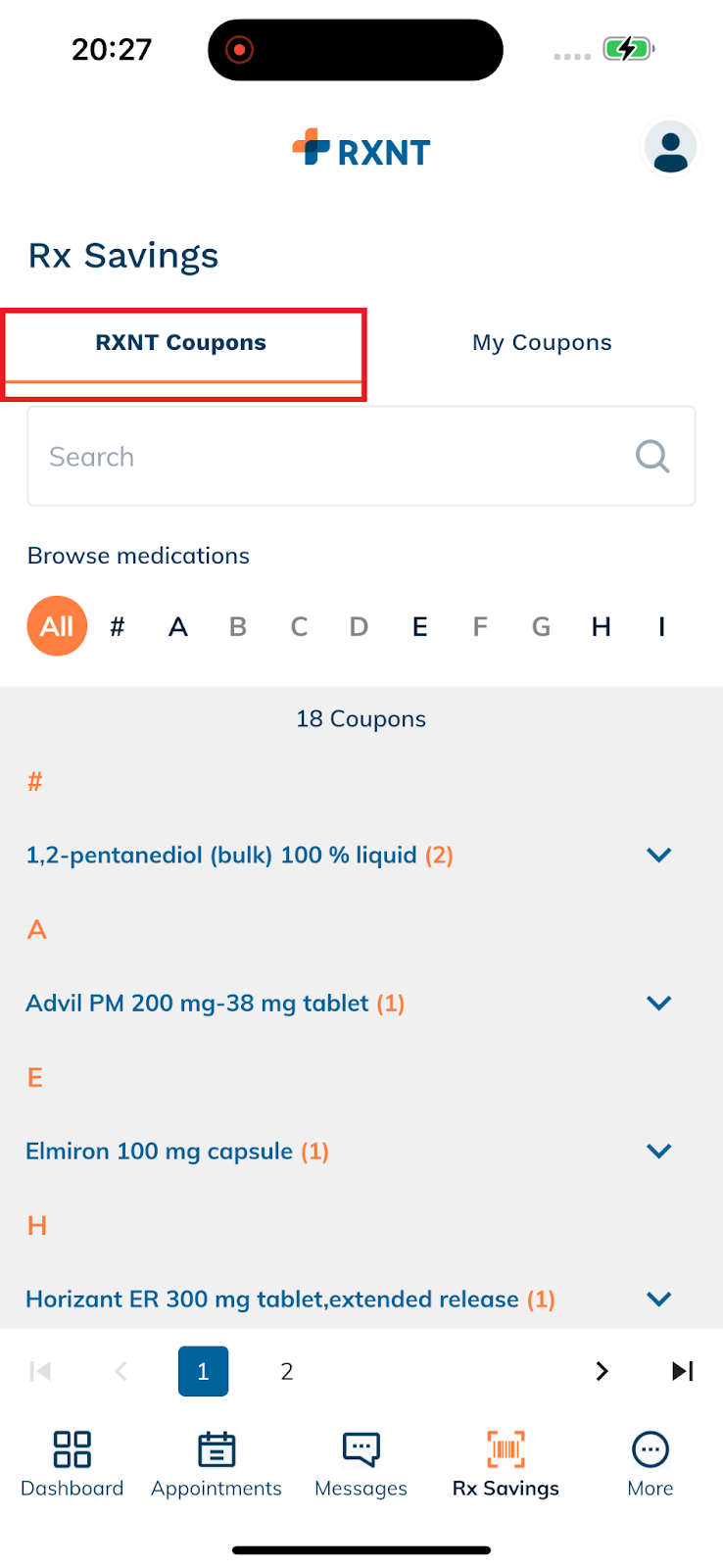Tap the Search medications field

click(361, 457)
